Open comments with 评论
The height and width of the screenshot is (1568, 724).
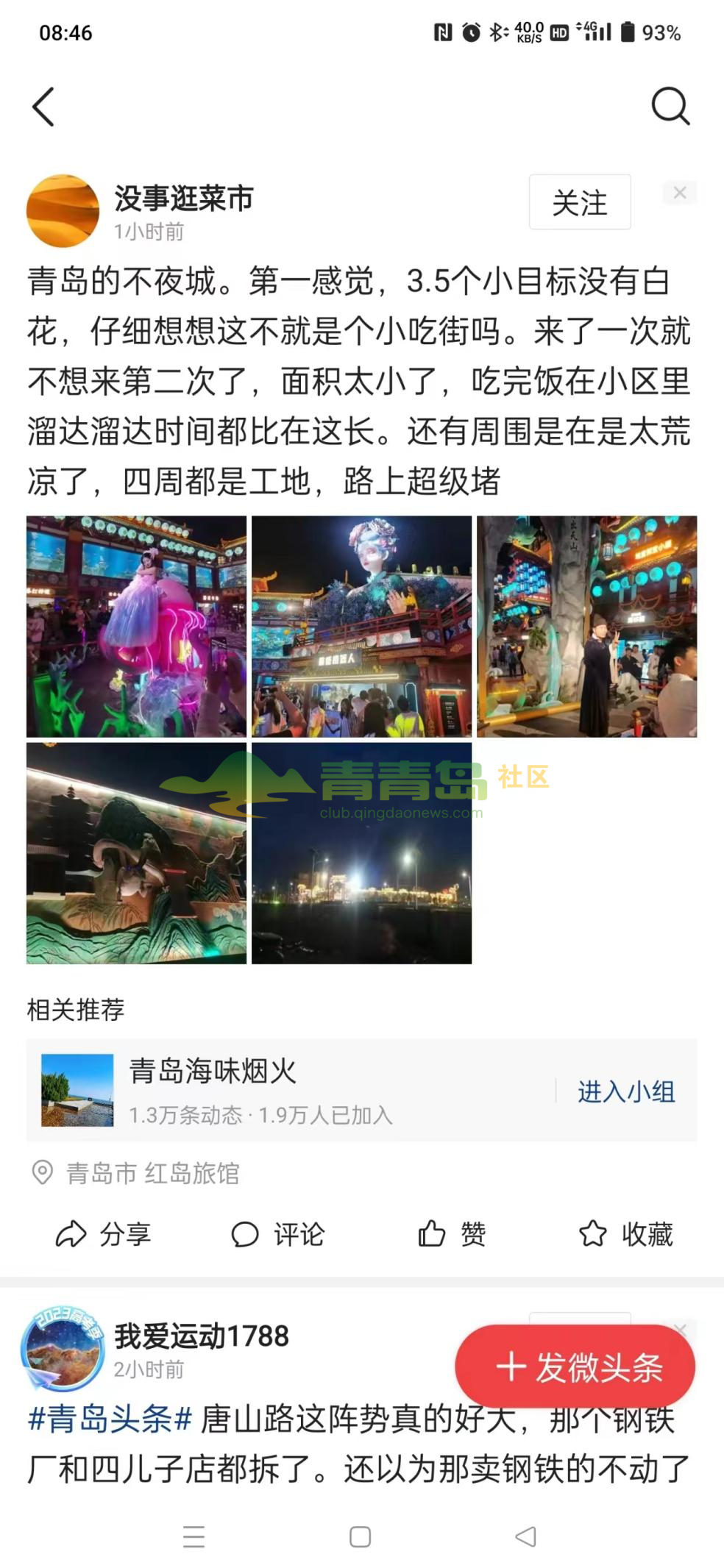[277, 1234]
